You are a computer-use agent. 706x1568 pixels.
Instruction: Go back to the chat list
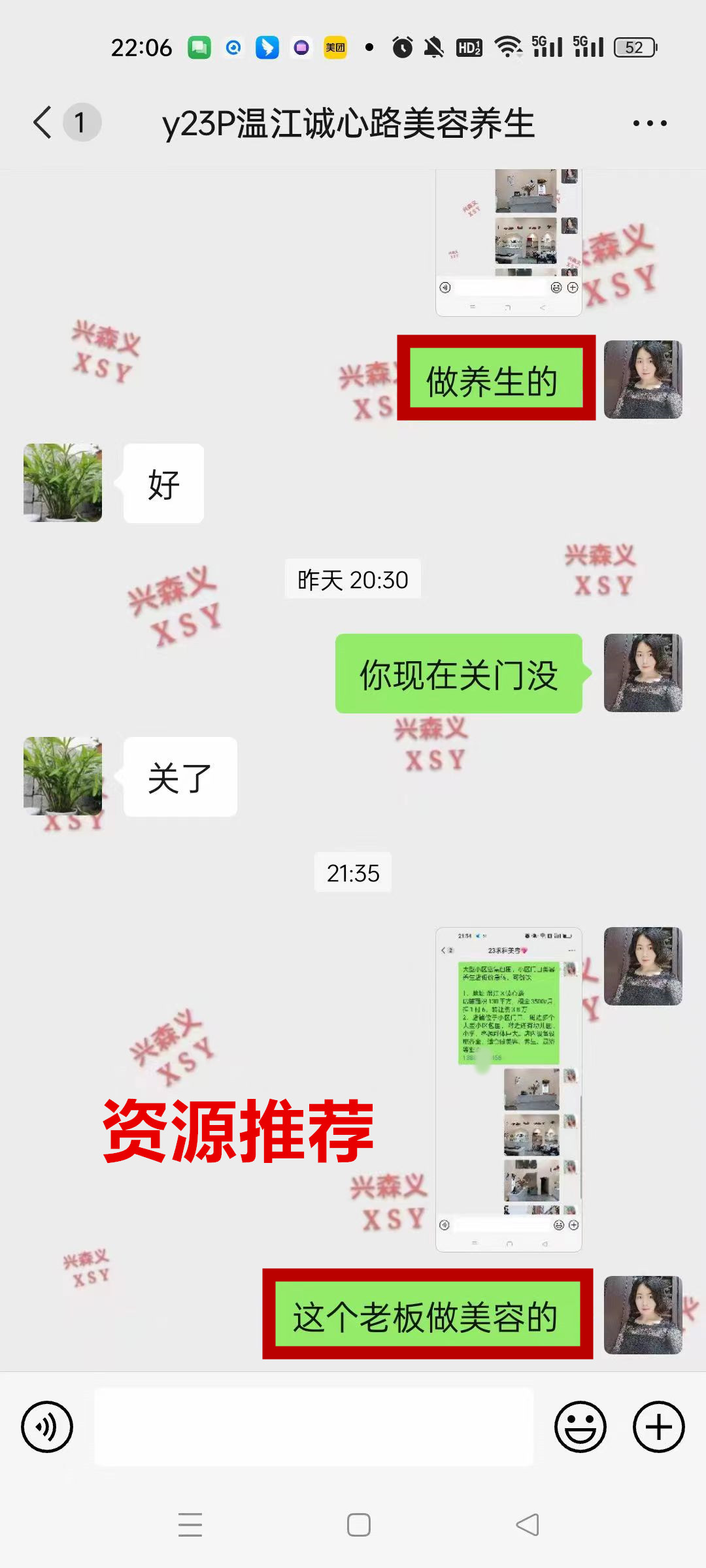(x=43, y=122)
